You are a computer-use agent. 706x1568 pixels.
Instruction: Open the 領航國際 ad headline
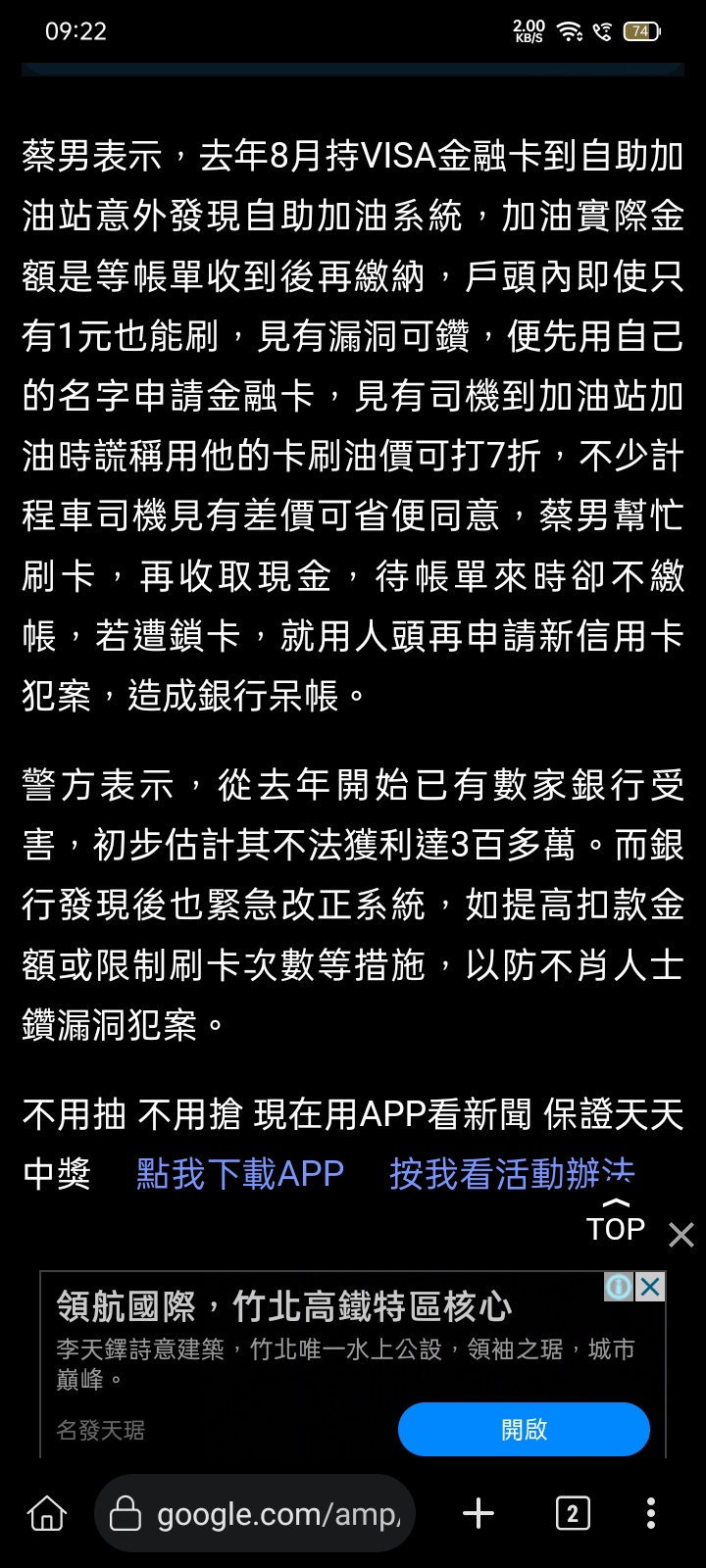point(284,1306)
